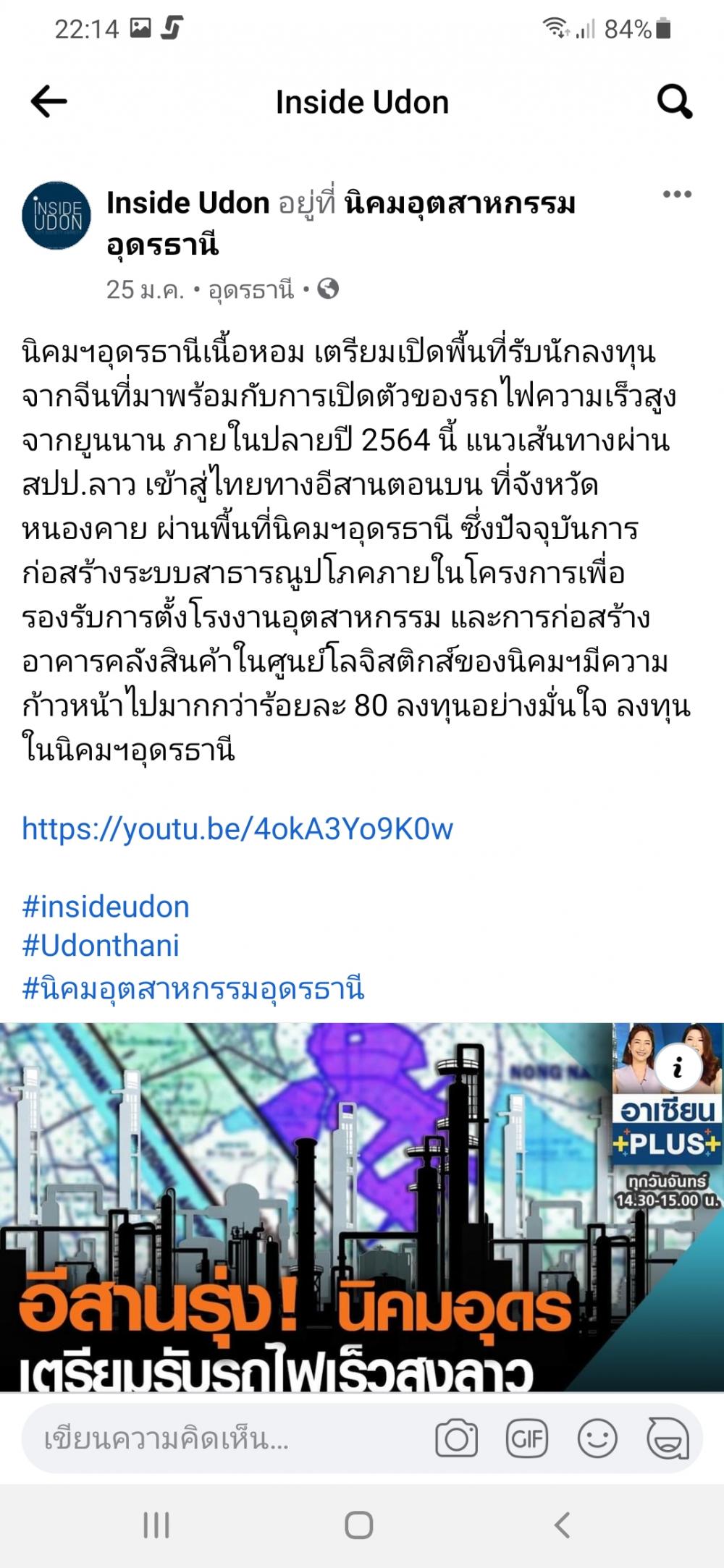Open the Inside Udon page name link
Viewport: 724px width, 1568px height.
click(188, 203)
